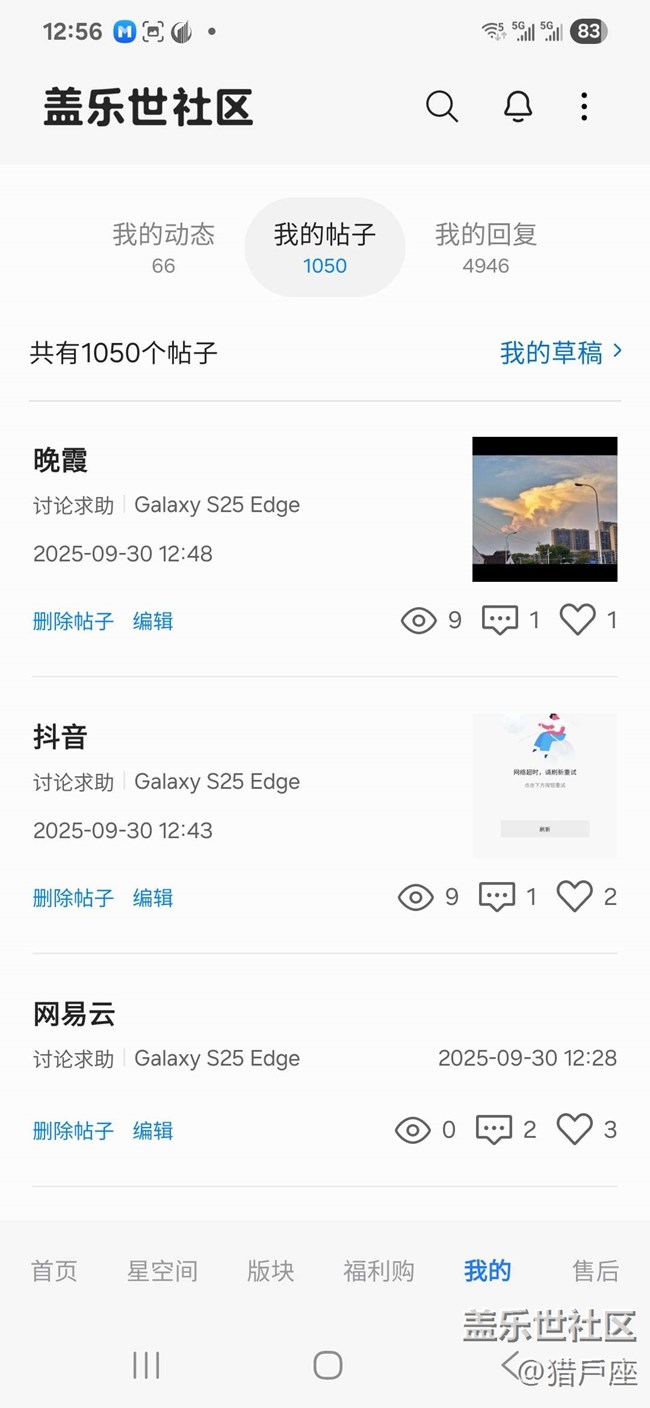The width and height of the screenshot is (650, 1408).
Task: Open the three-dot overflow menu
Action: click(x=584, y=106)
